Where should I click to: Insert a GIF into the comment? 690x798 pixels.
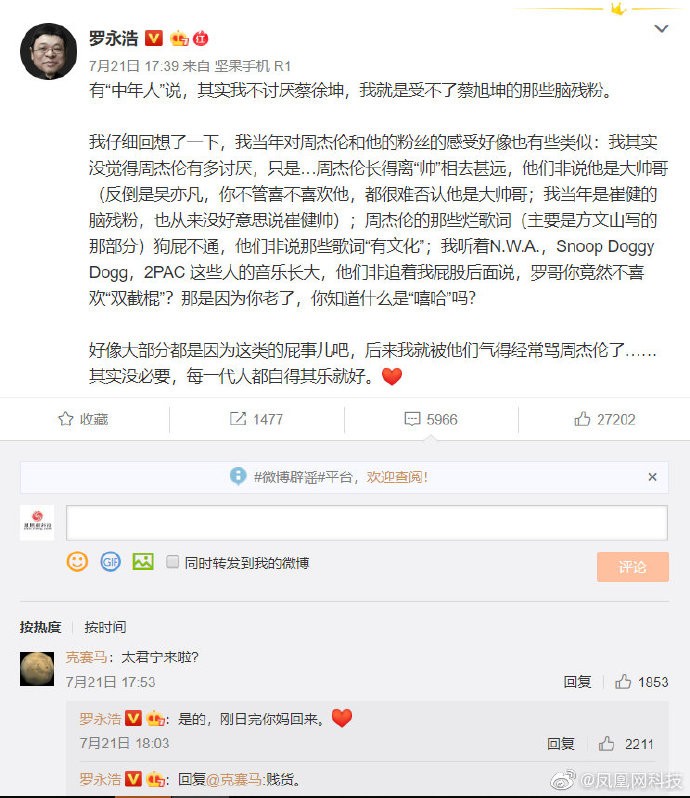(x=110, y=562)
